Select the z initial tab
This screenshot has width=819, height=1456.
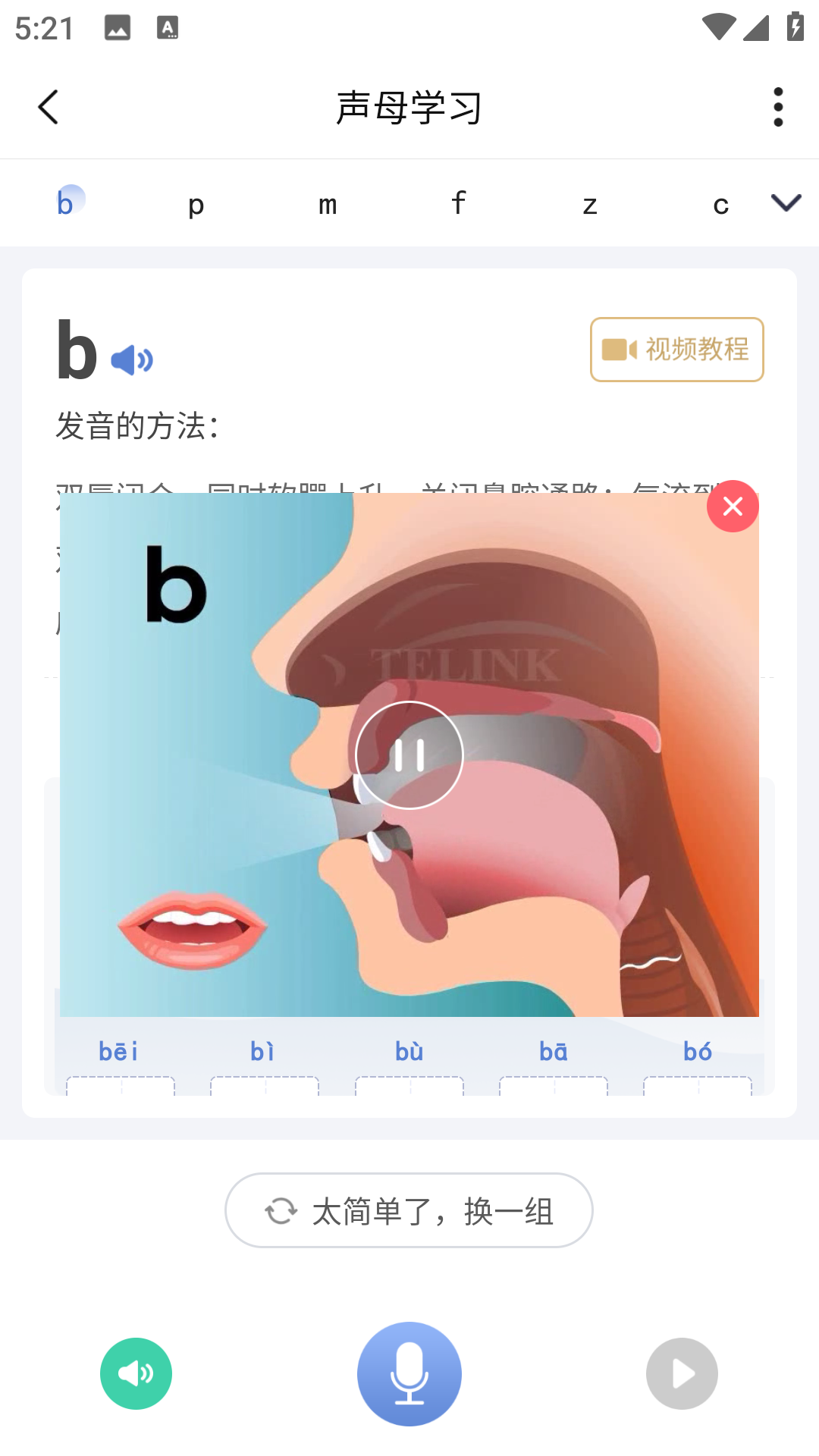click(x=590, y=203)
